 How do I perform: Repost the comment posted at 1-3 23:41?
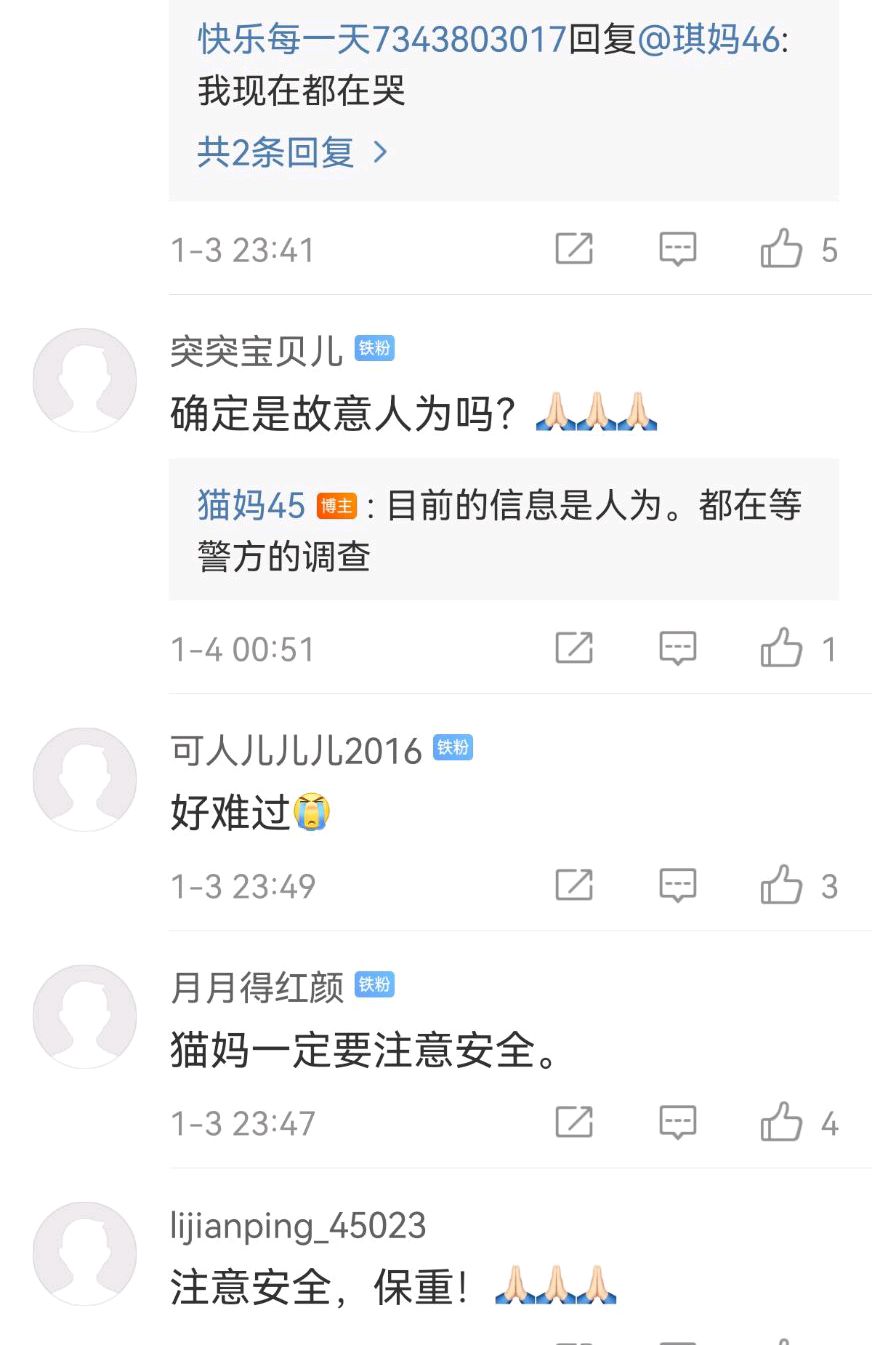click(574, 248)
